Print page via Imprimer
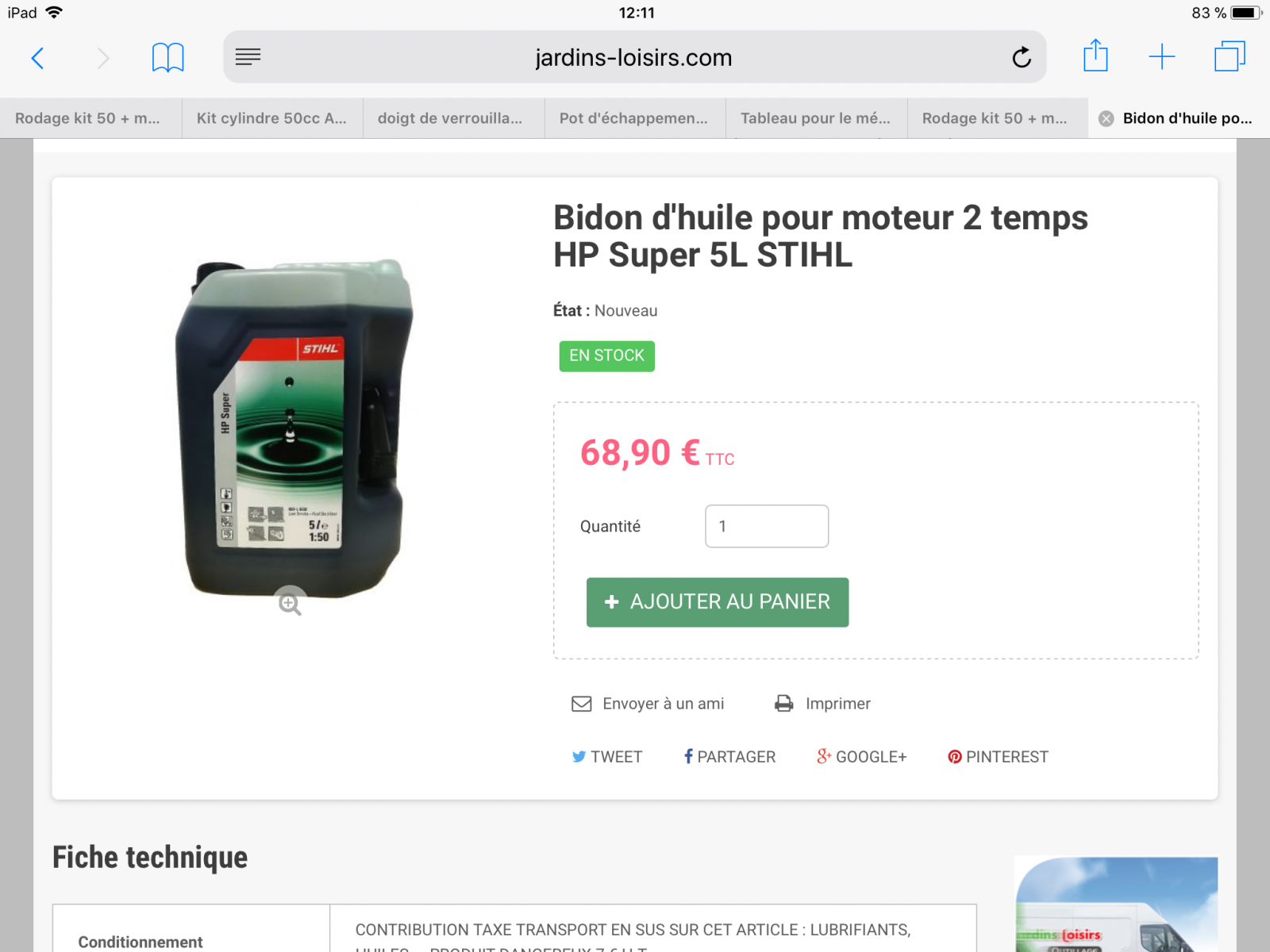The image size is (1270, 952). pyautogui.click(x=823, y=704)
